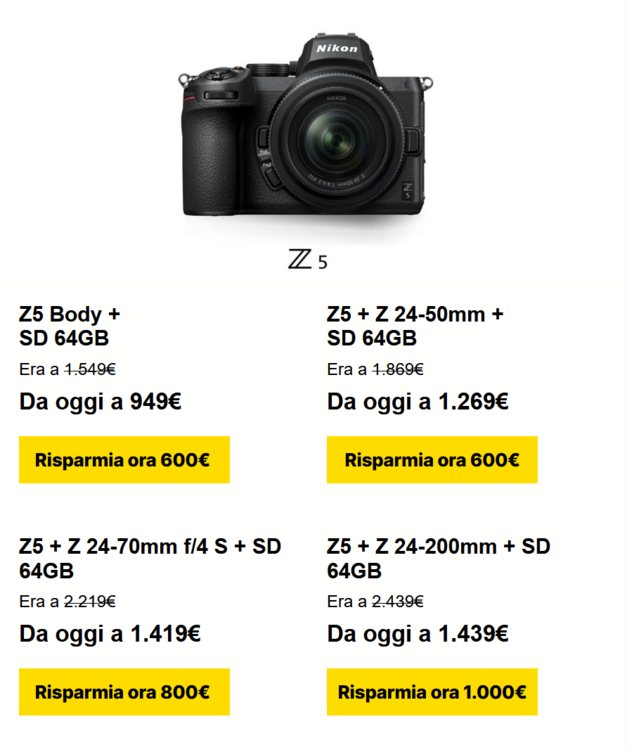
Task: Tap Risparmia ora 600€ for Z5 Body
Action: click(123, 460)
